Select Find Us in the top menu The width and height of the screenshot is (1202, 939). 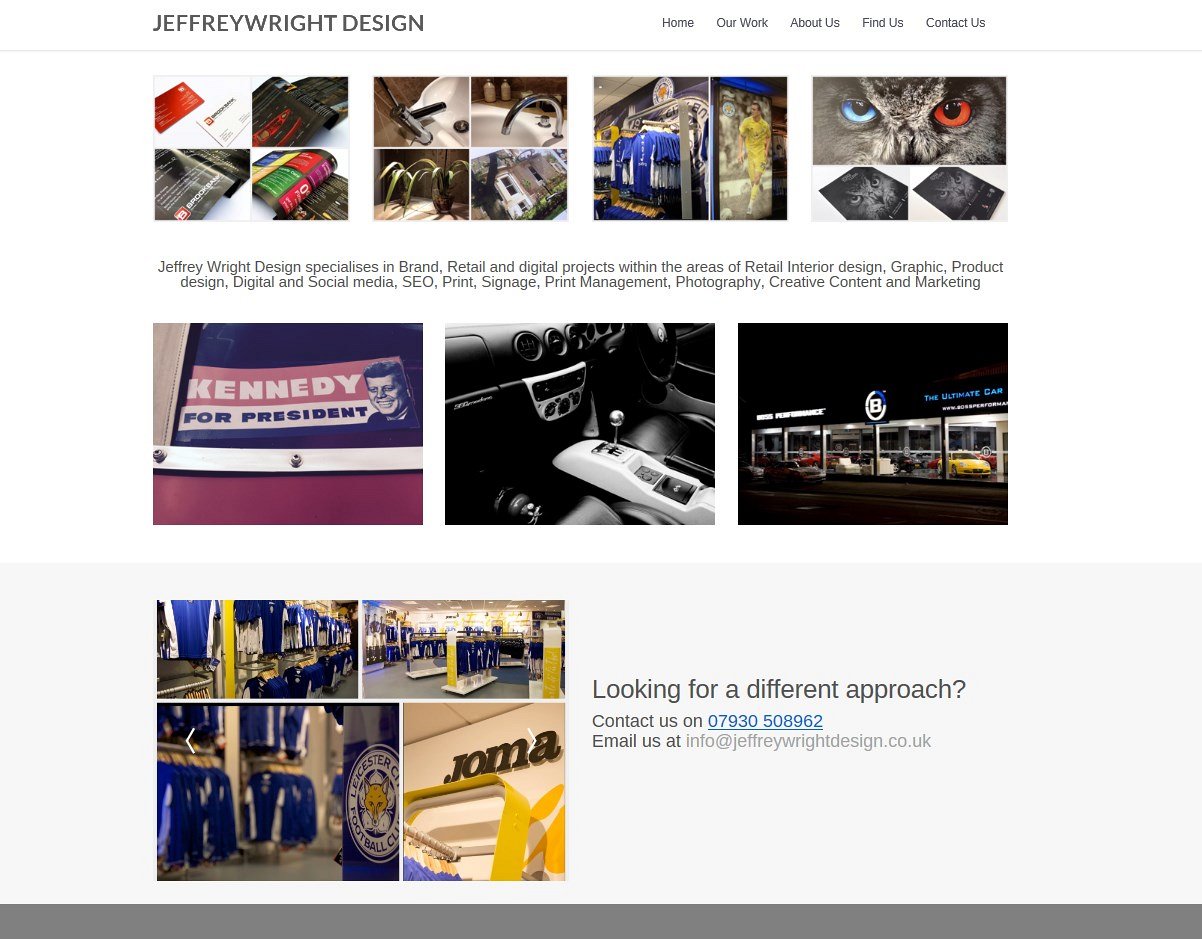click(882, 23)
